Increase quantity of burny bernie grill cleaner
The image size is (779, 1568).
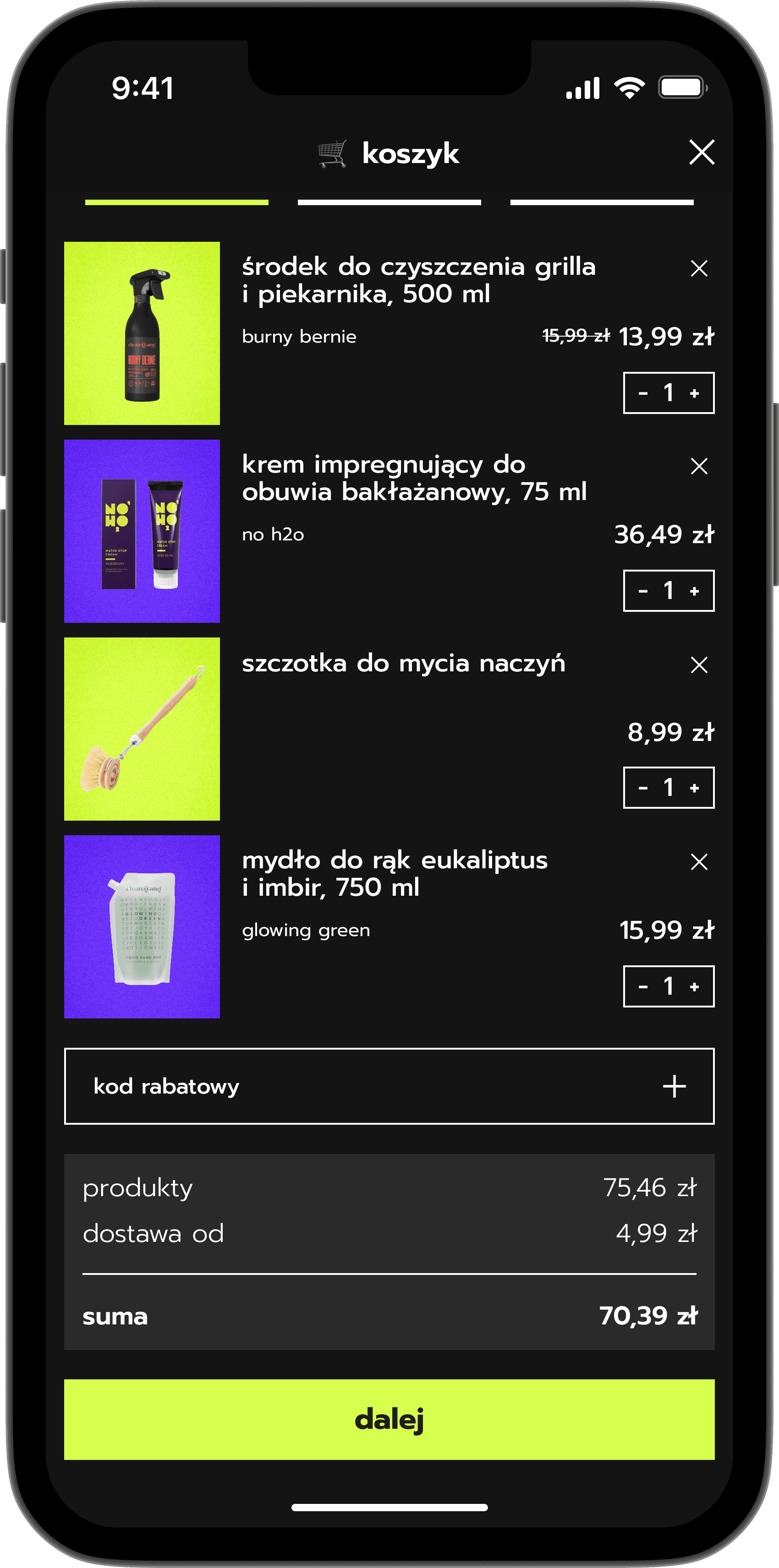694,393
